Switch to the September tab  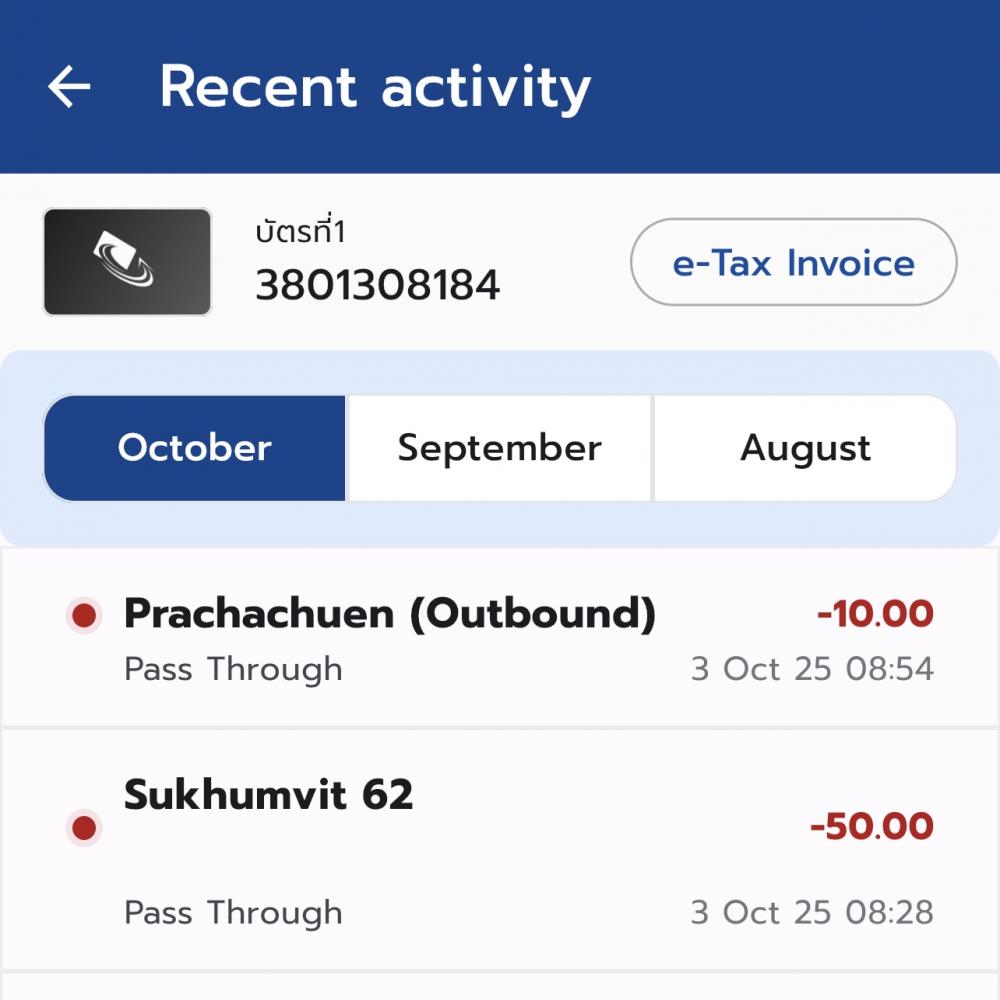pyautogui.click(x=499, y=448)
